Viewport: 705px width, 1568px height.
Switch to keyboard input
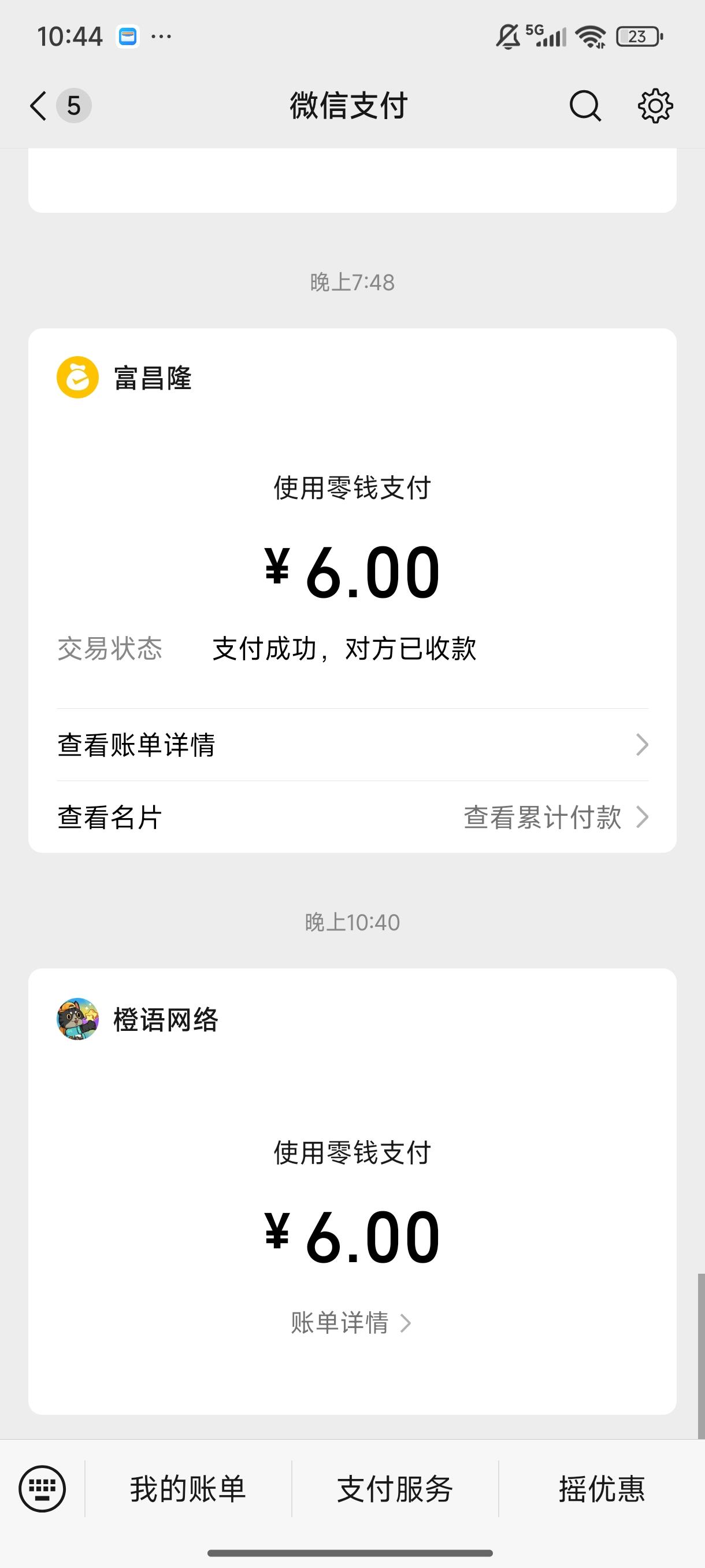pos(42,1489)
